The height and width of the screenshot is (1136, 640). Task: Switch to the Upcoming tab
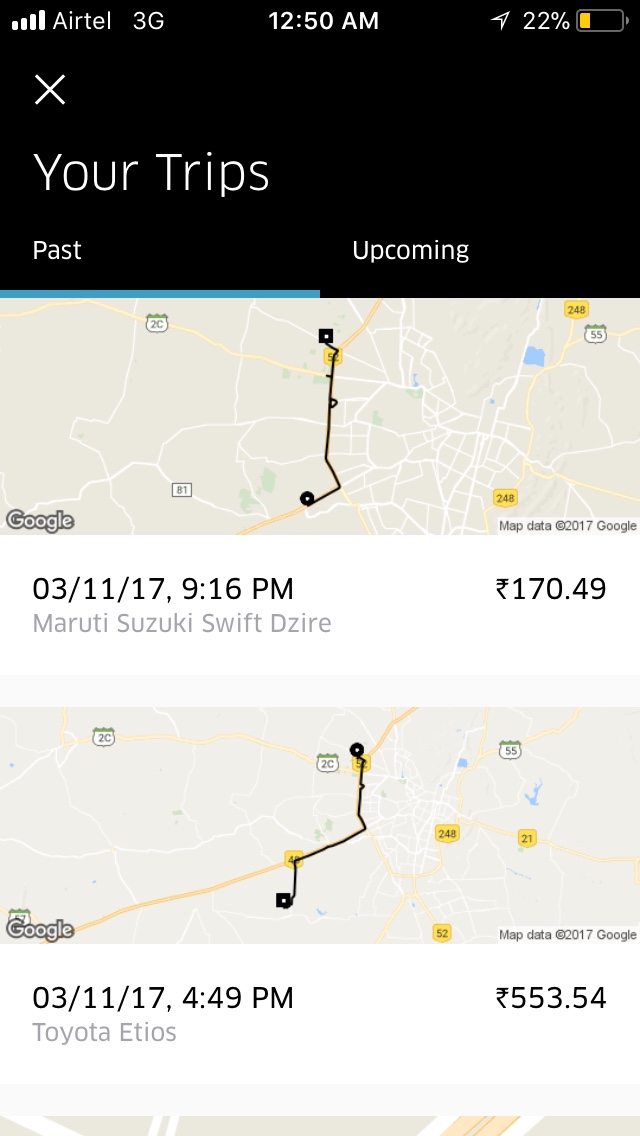click(x=410, y=250)
